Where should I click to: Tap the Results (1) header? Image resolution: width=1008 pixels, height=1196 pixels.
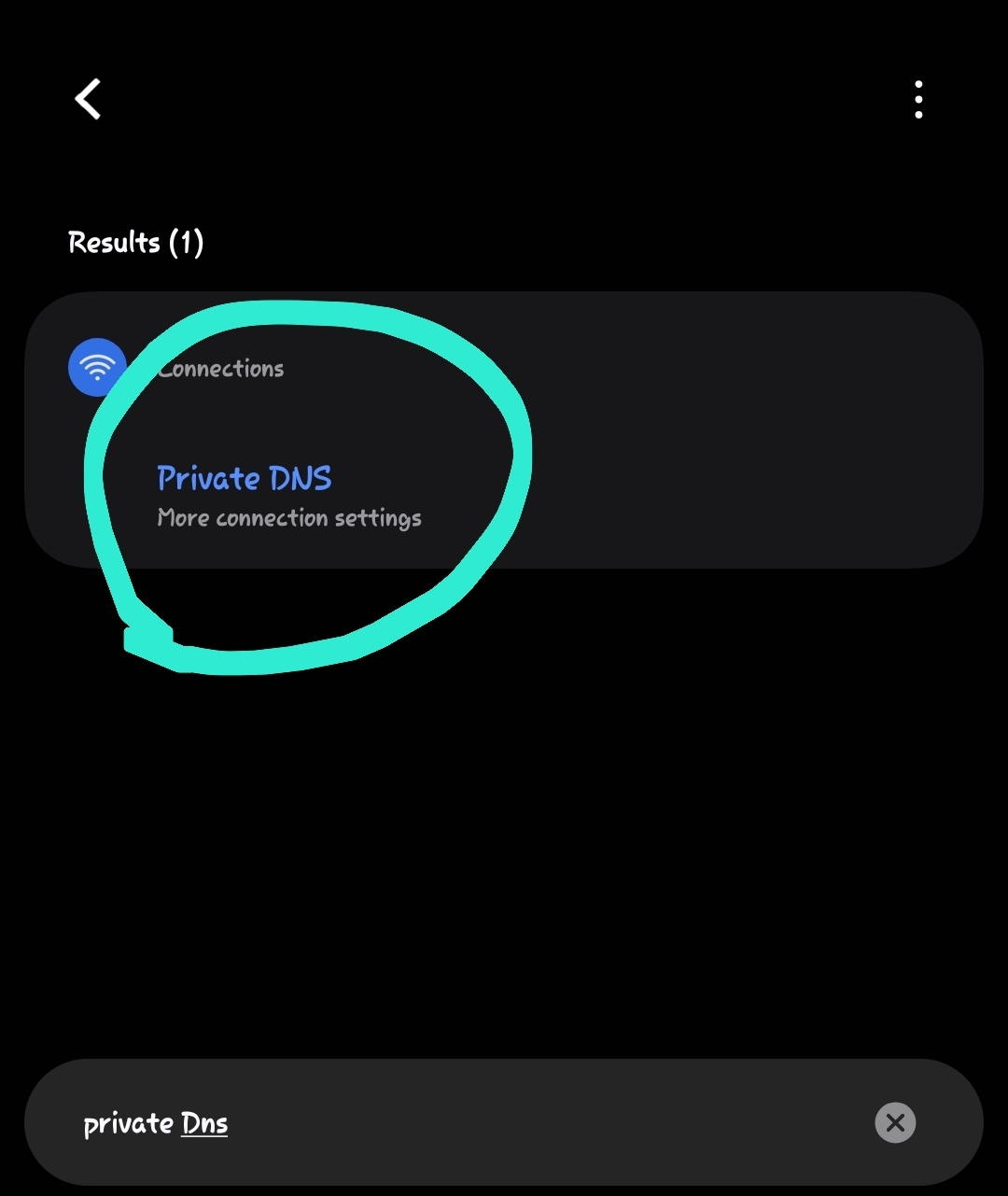pos(136,242)
